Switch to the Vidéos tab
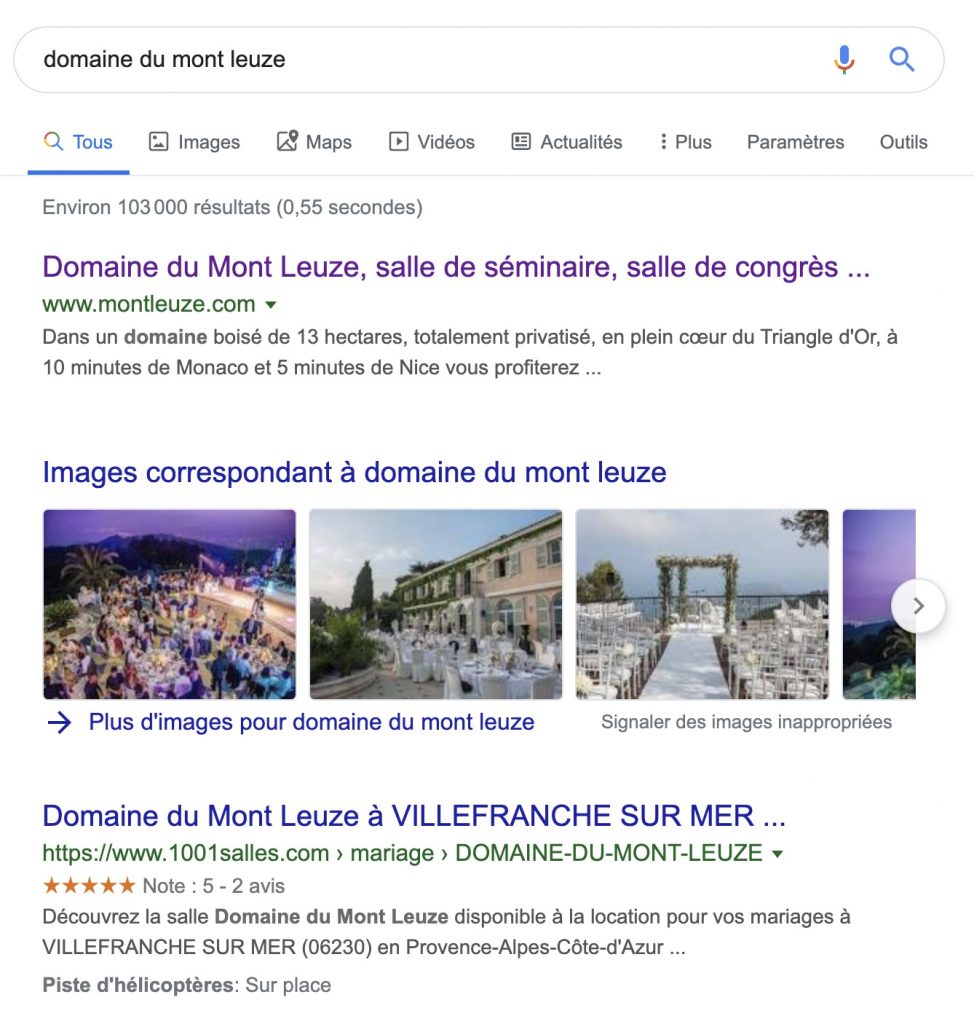 click(432, 142)
